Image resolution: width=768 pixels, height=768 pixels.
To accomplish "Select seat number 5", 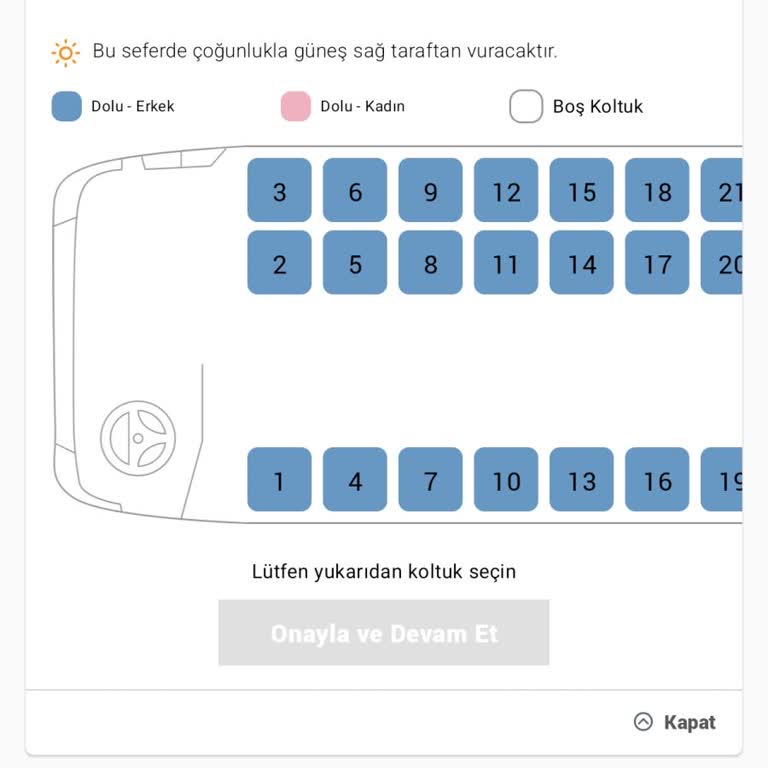I will coord(355,263).
